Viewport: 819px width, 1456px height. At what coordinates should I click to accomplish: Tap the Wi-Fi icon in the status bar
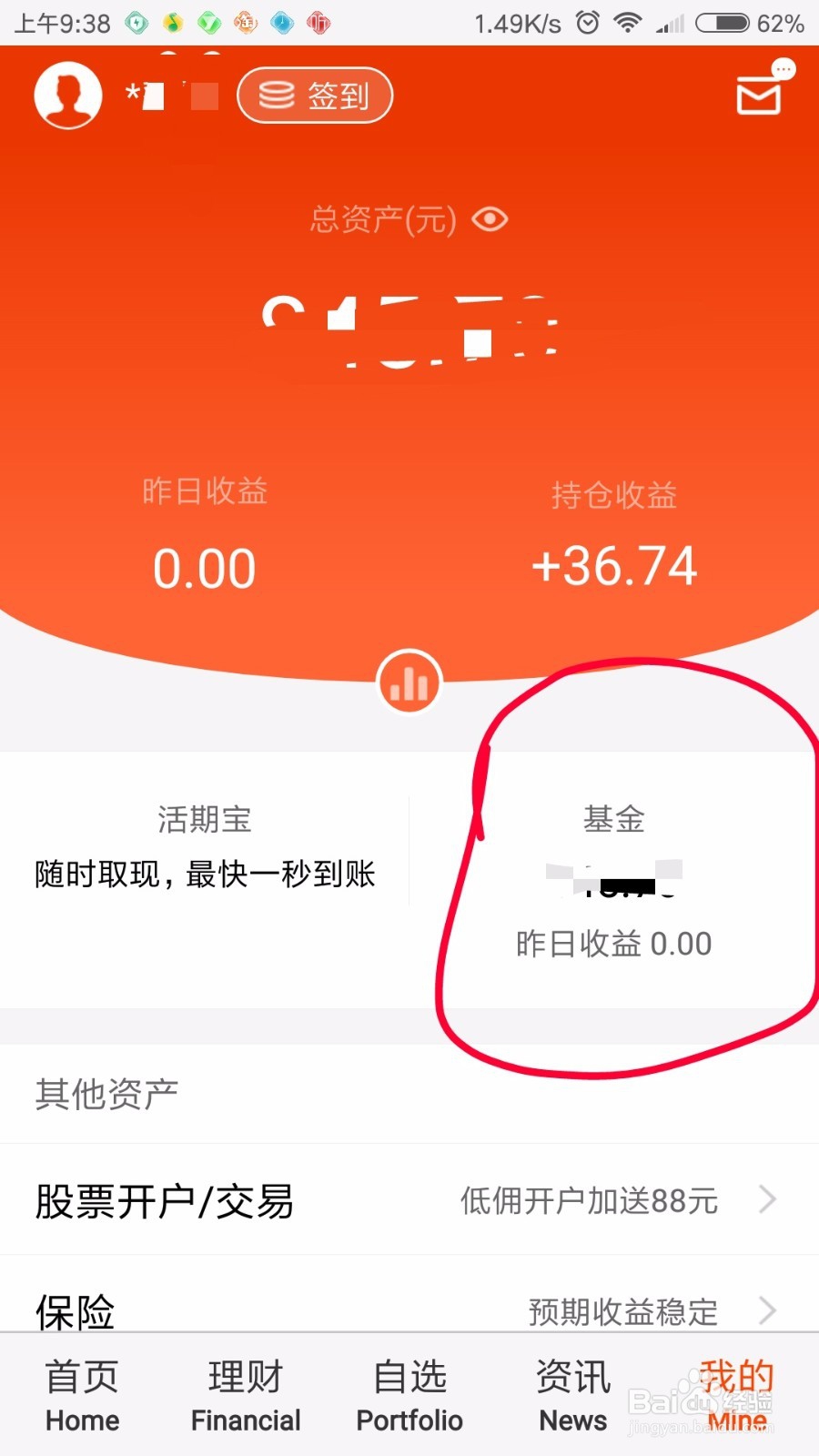pyautogui.click(x=628, y=22)
